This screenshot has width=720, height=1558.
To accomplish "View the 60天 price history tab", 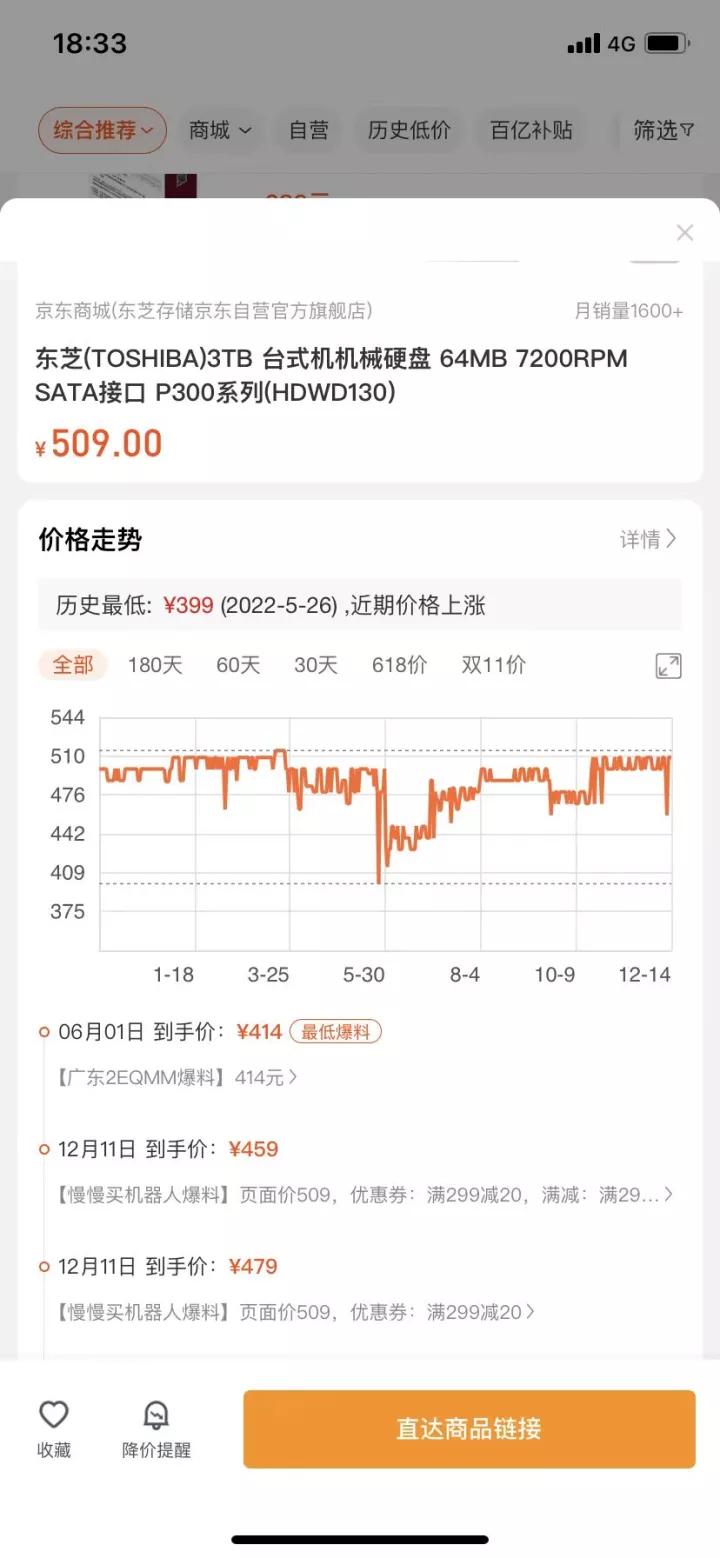I will (237, 664).
